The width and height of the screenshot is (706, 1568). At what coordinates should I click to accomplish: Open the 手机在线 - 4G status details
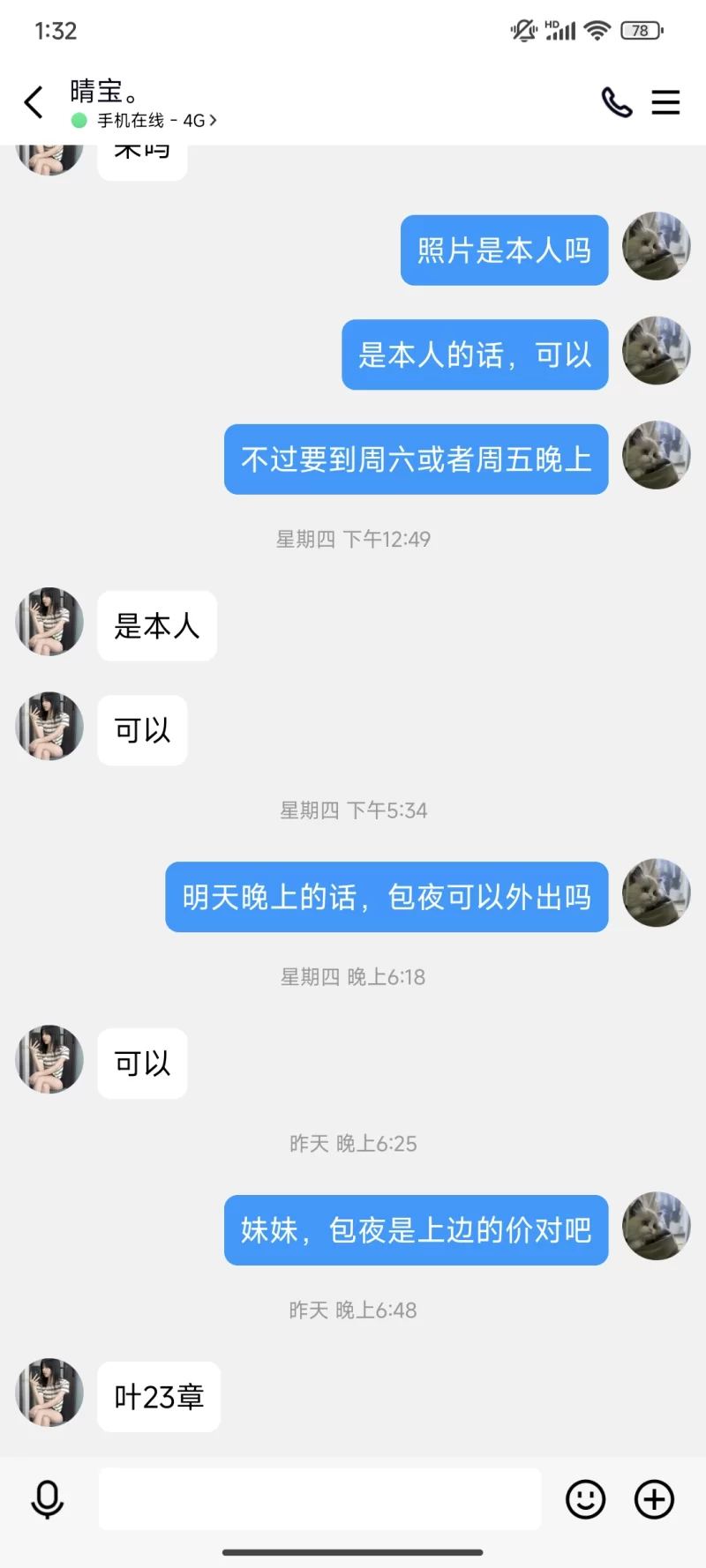154,121
